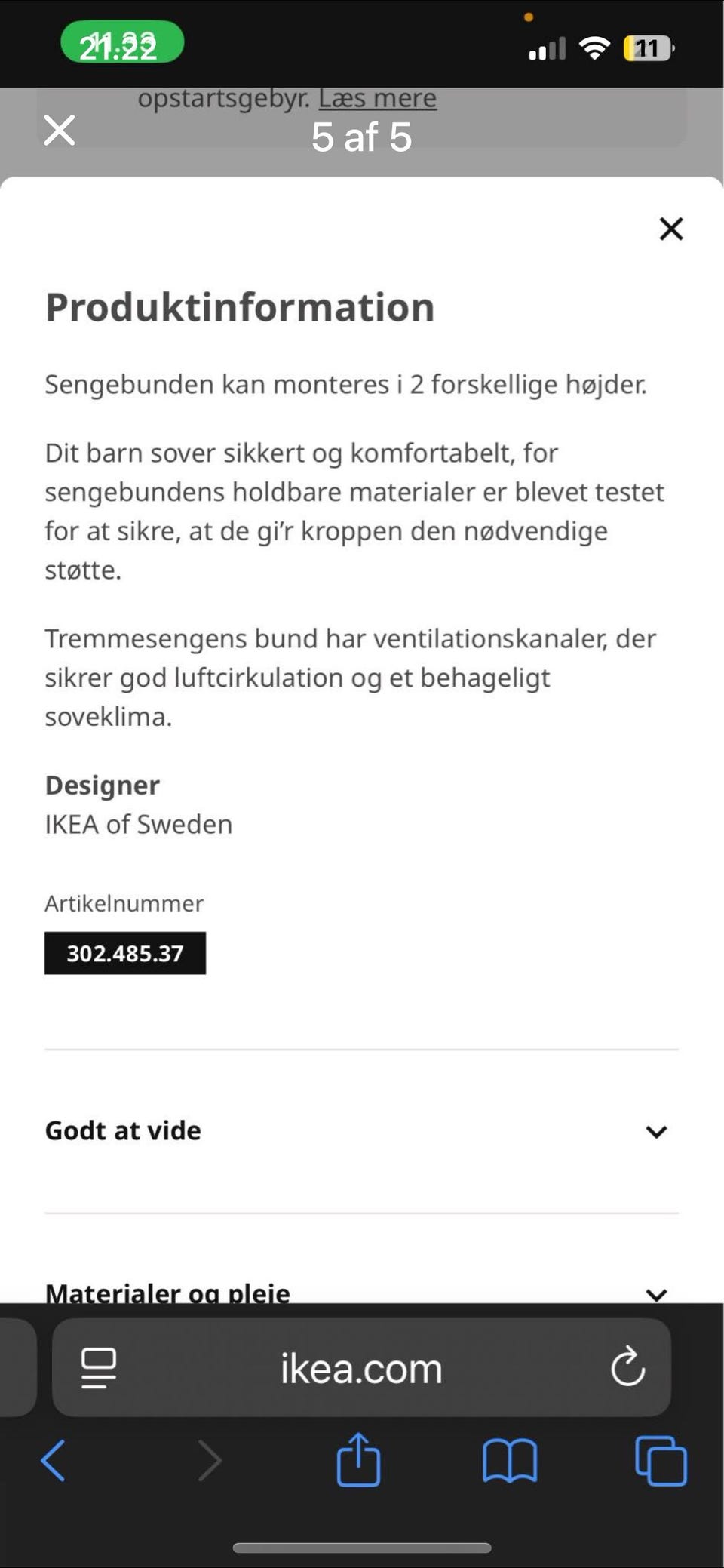Open the tab overview in Safari
Viewport: 724px width, 1568px height.
[661, 1459]
